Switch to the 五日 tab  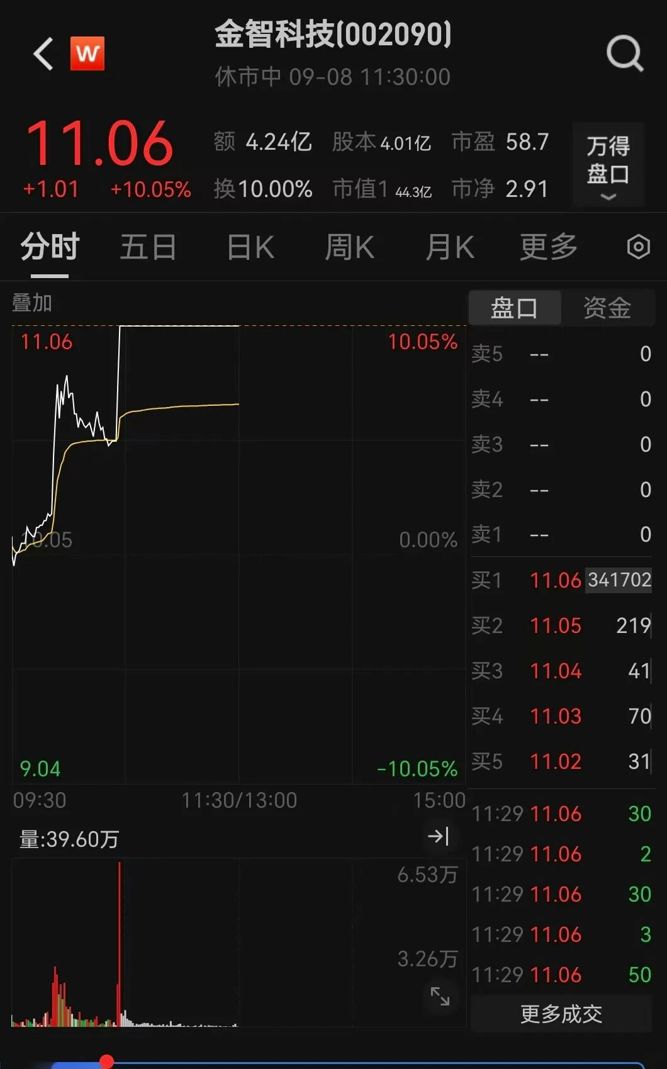click(148, 247)
